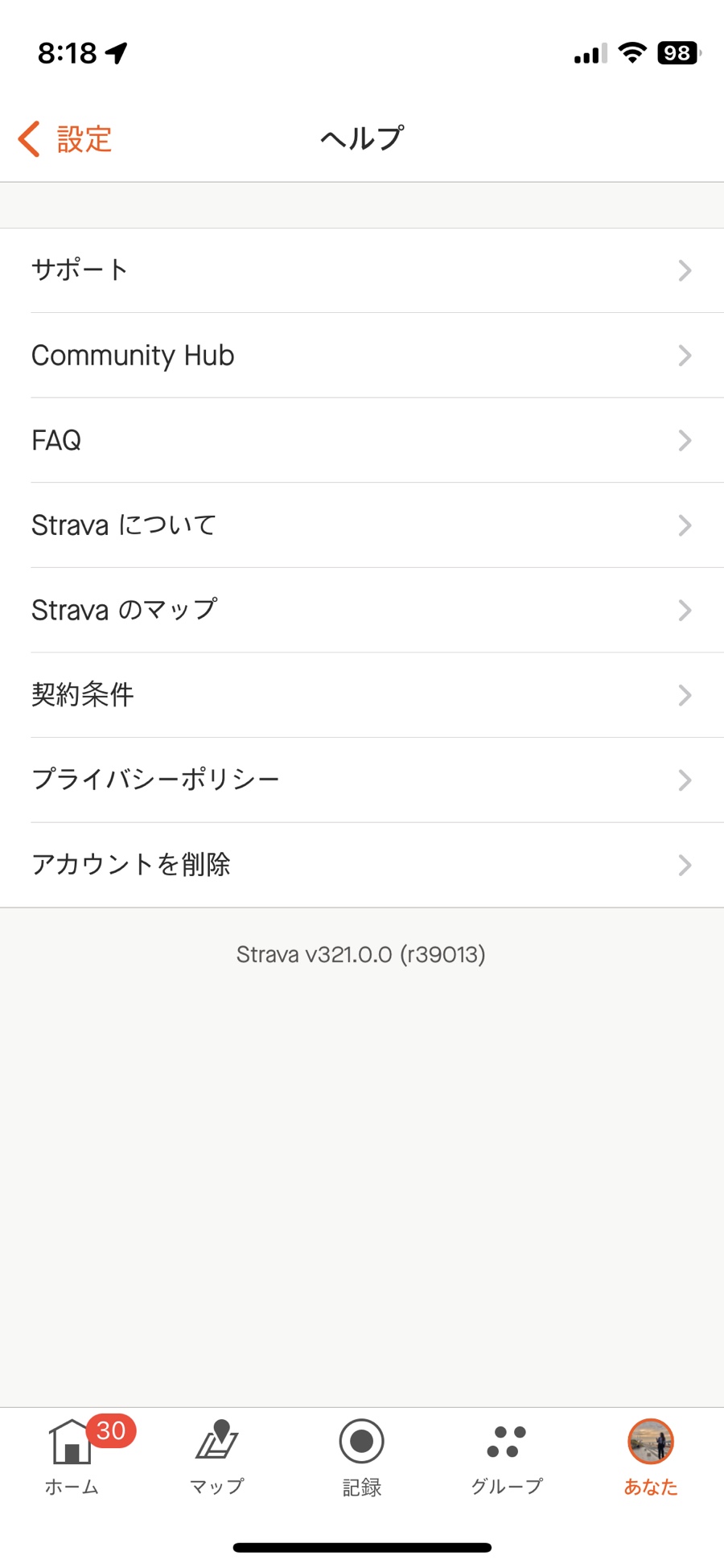This screenshot has height=1568, width=724.
Task: Switch to the マップ tab
Action: [x=217, y=1456]
